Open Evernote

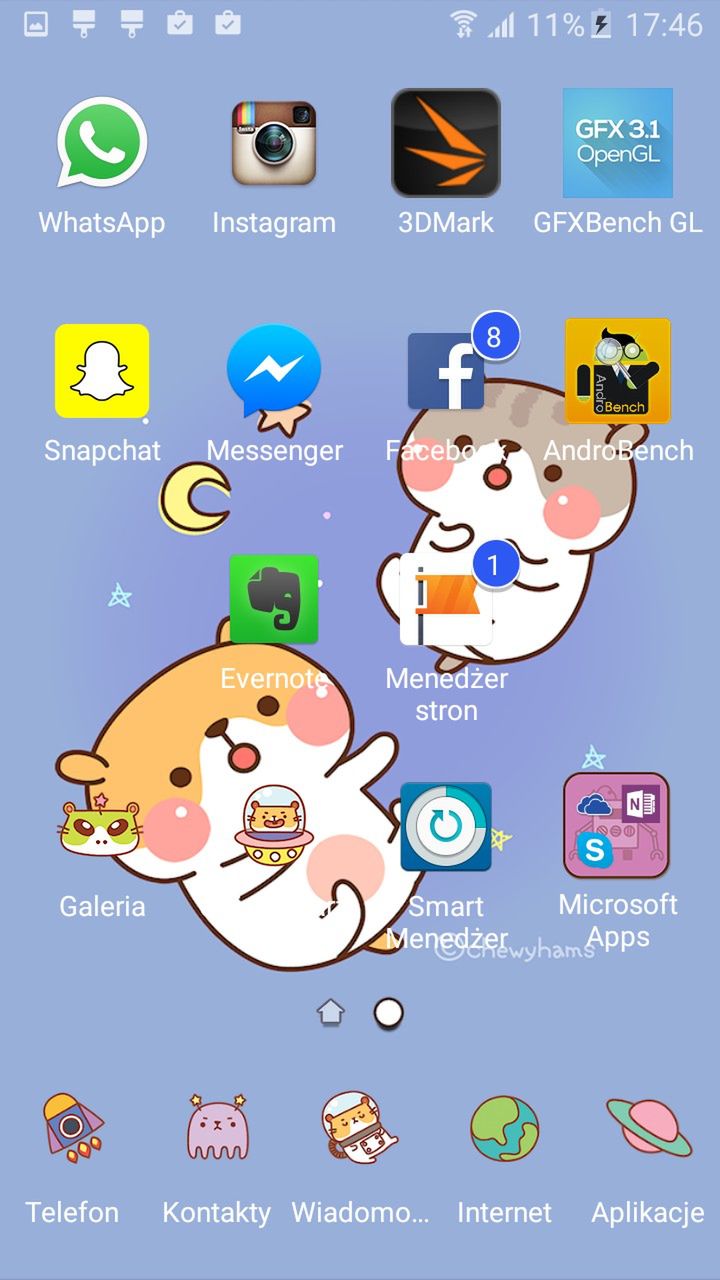(x=273, y=599)
